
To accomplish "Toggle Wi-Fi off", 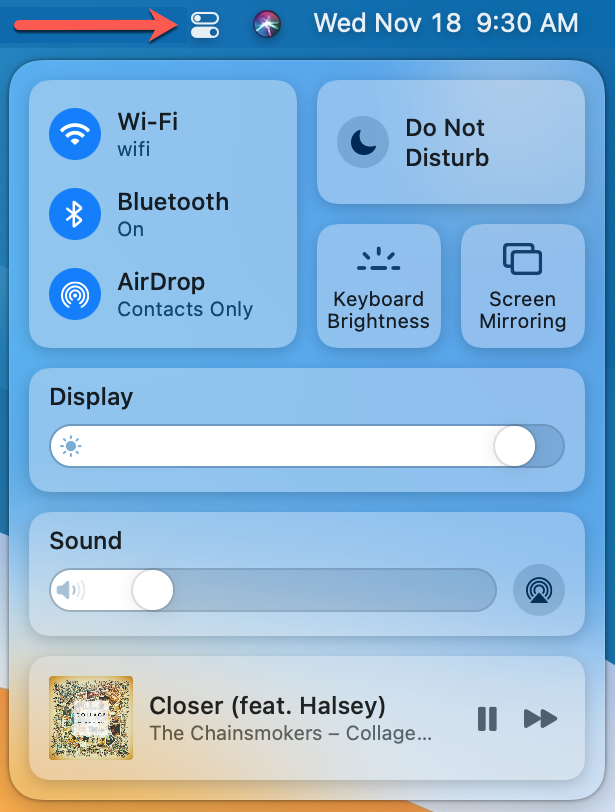I will (x=75, y=134).
